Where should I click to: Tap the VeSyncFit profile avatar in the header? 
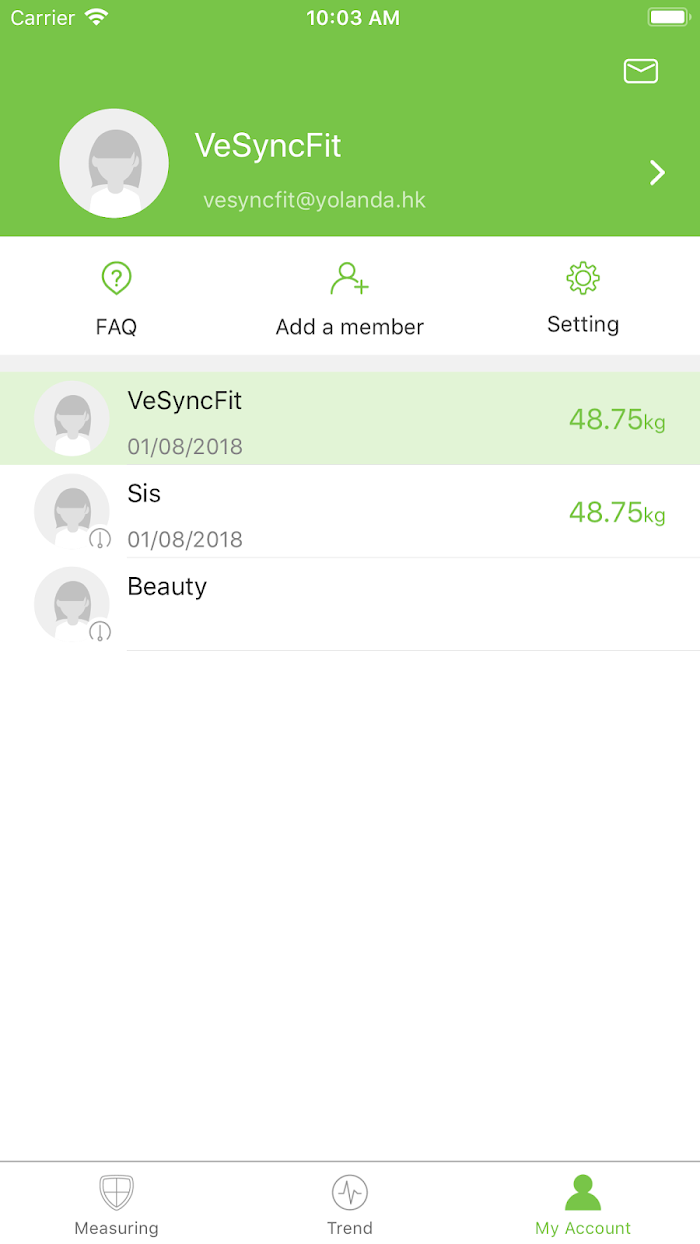coord(114,163)
